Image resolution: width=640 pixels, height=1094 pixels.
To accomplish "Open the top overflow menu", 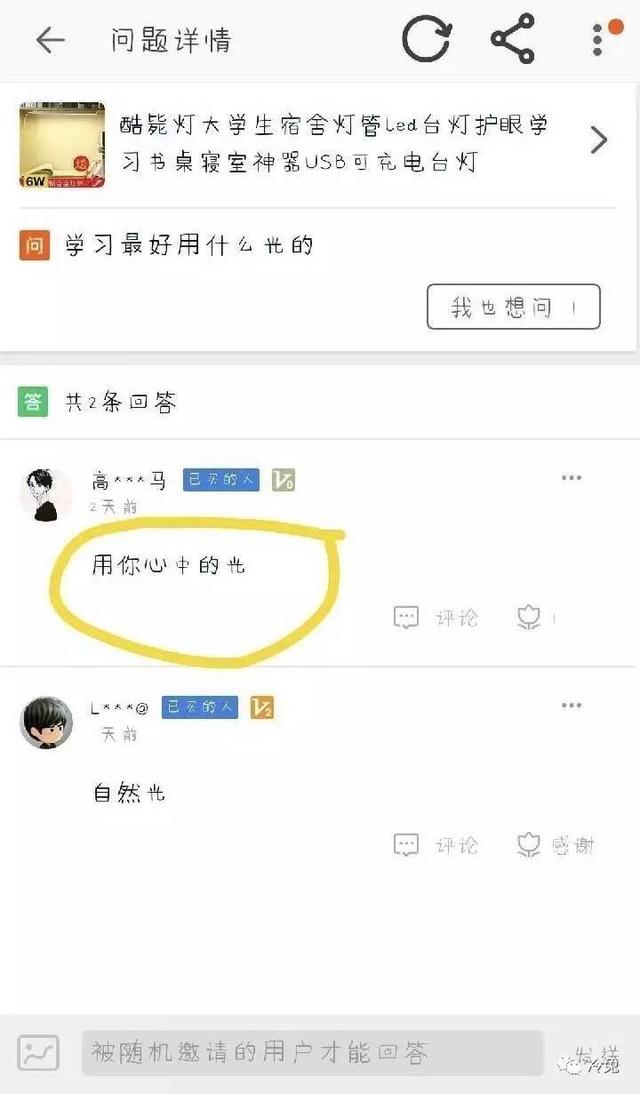I will (x=599, y=40).
